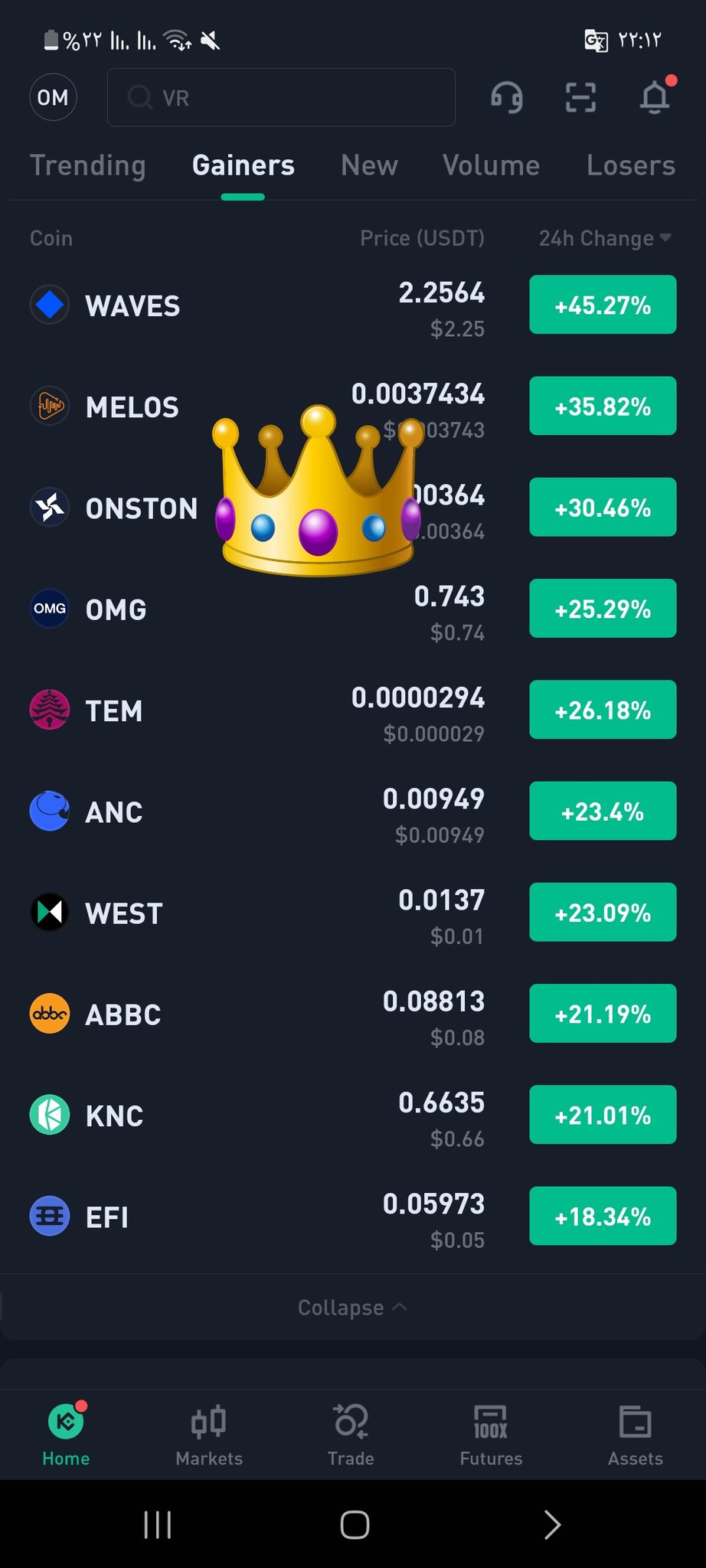Open customer support headset icon
706x1568 pixels.
[x=507, y=97]
